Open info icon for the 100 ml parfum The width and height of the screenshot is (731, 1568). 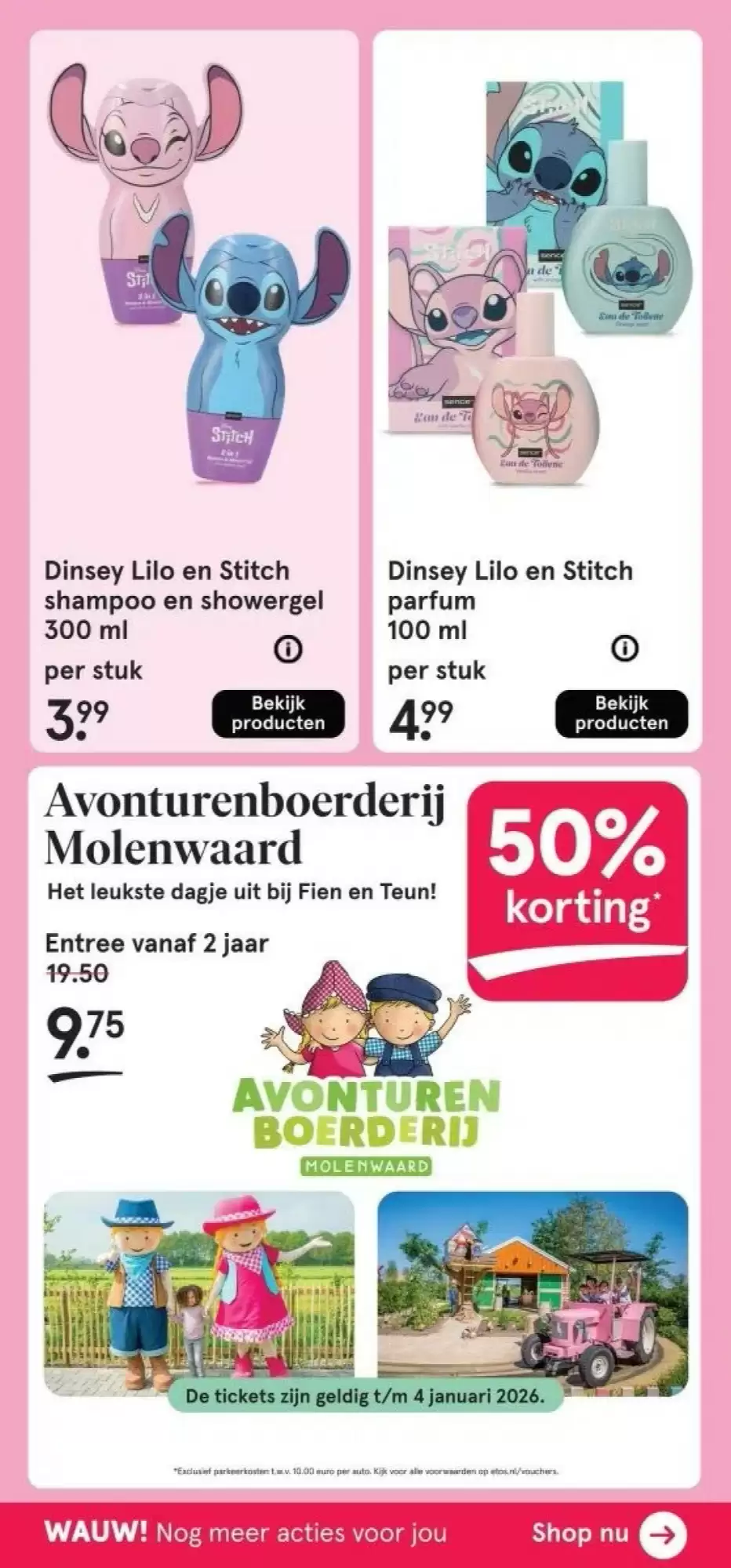click(626, 649)
